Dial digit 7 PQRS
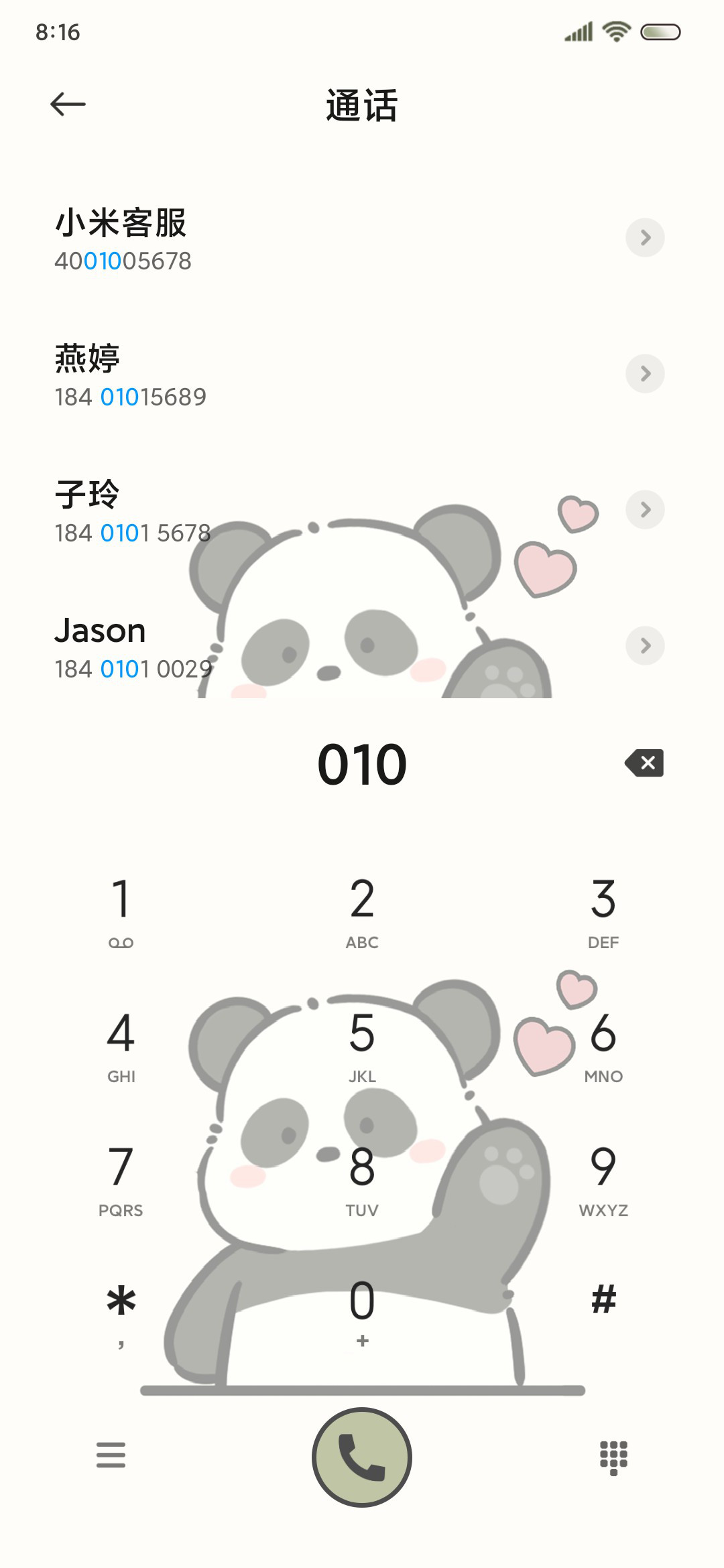Screen dimensions: 724x1568 point(121,1181)
